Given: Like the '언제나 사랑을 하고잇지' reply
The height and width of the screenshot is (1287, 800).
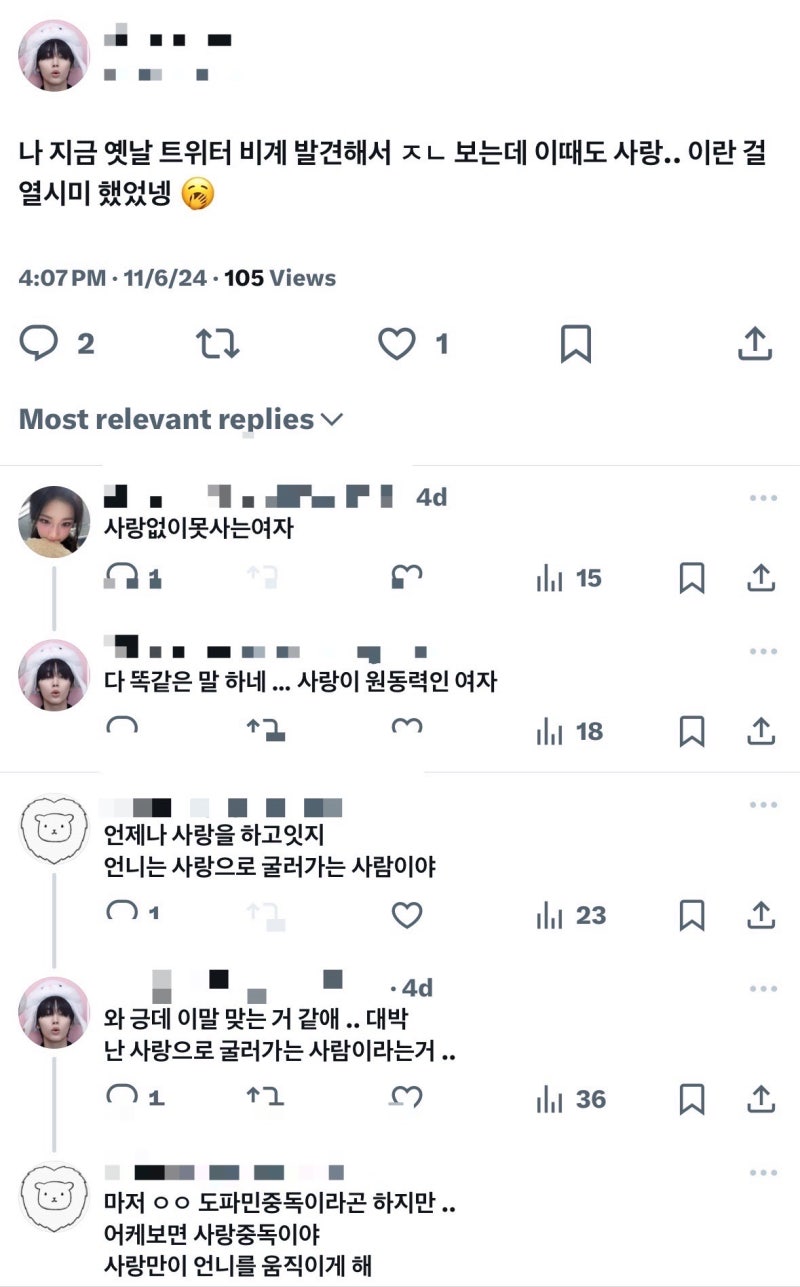Looking at the screenshot, I should click(405, 914).
